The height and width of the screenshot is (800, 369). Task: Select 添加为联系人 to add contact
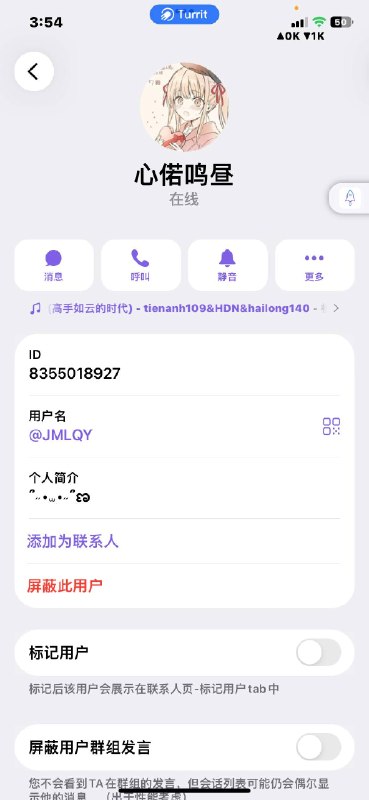click(x=72, y=541)
